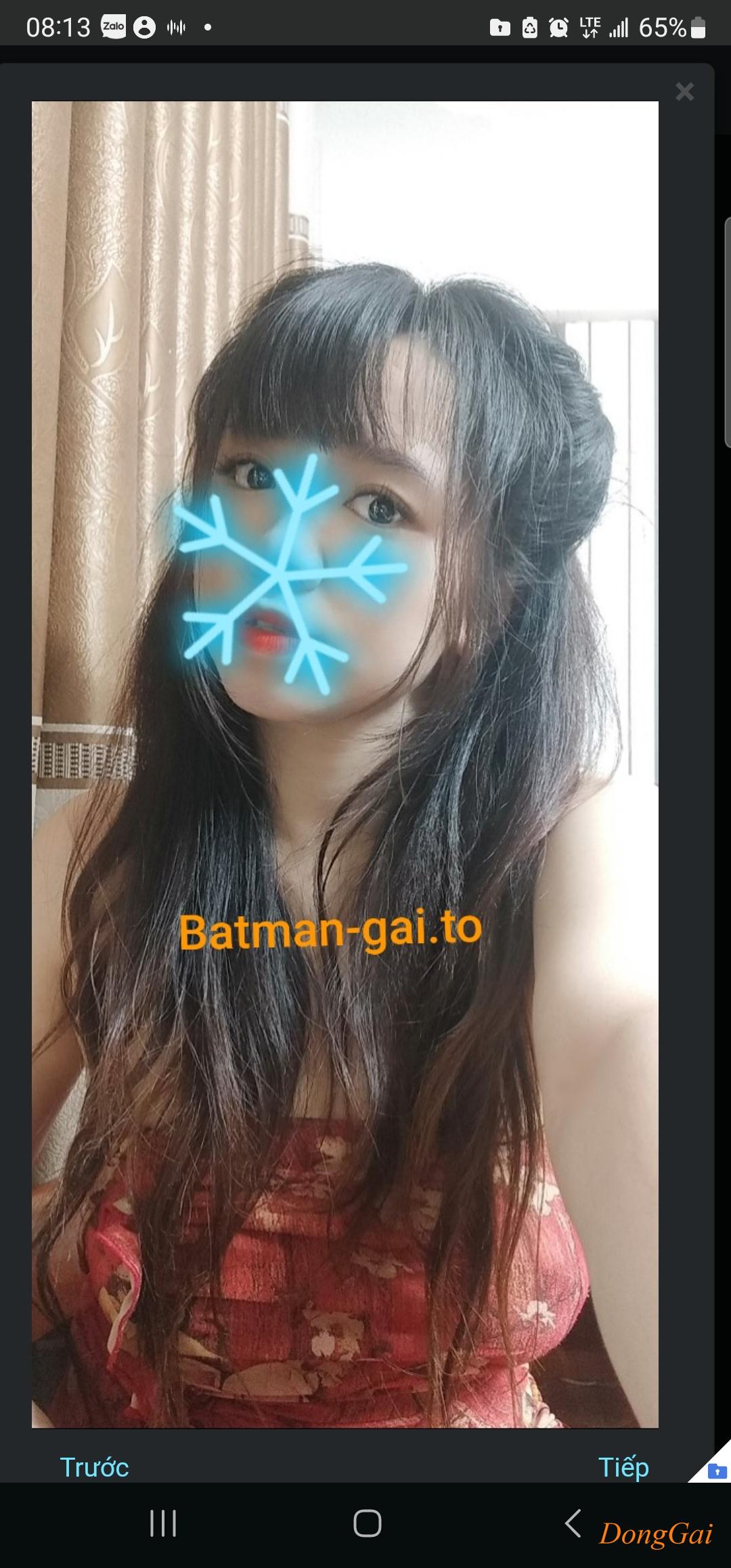The width and height of the screenshot is (731, 1568).
Task: Go to previous image with Trước
Action: (x=94, y=1468)
